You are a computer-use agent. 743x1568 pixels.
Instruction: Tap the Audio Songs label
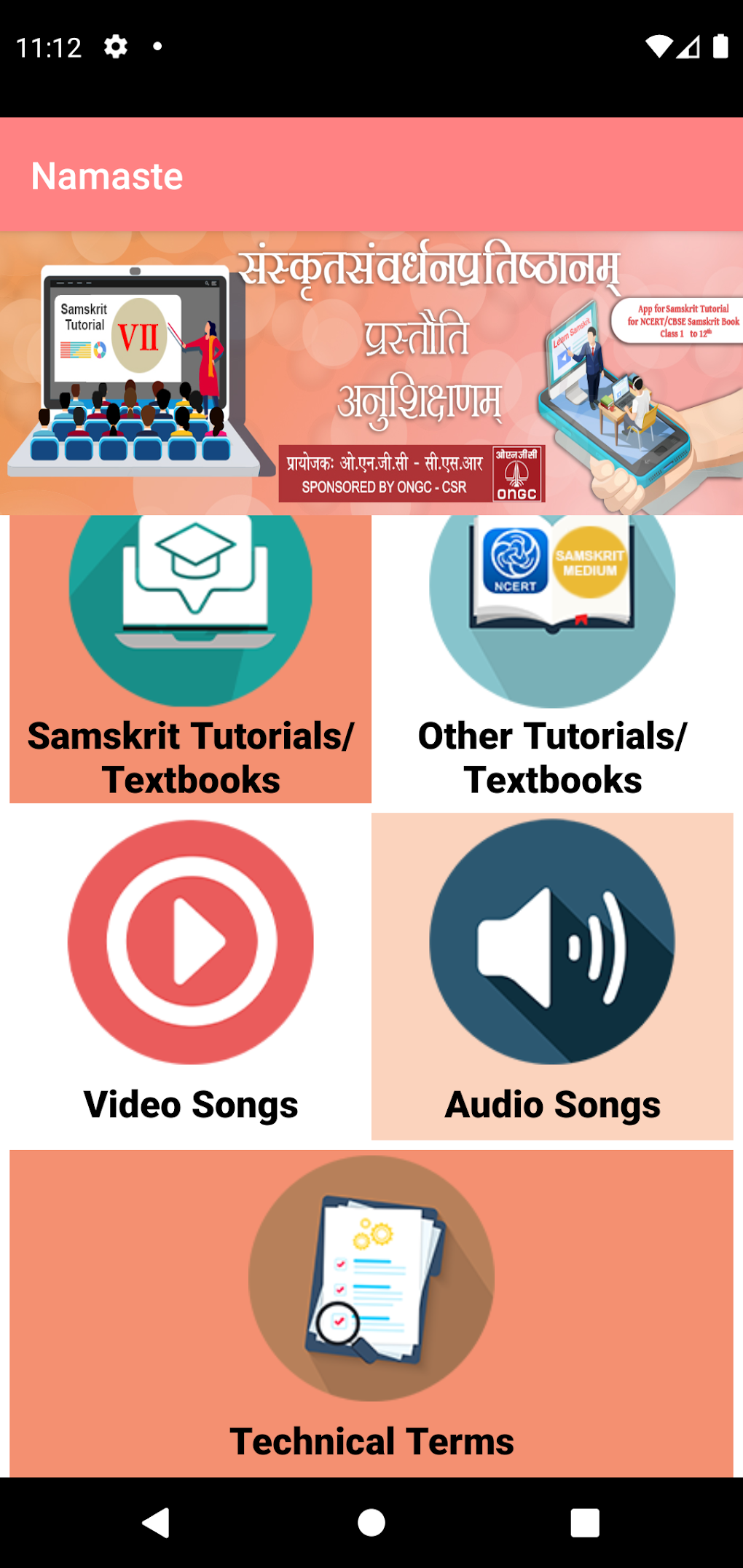click(552, 1106)
